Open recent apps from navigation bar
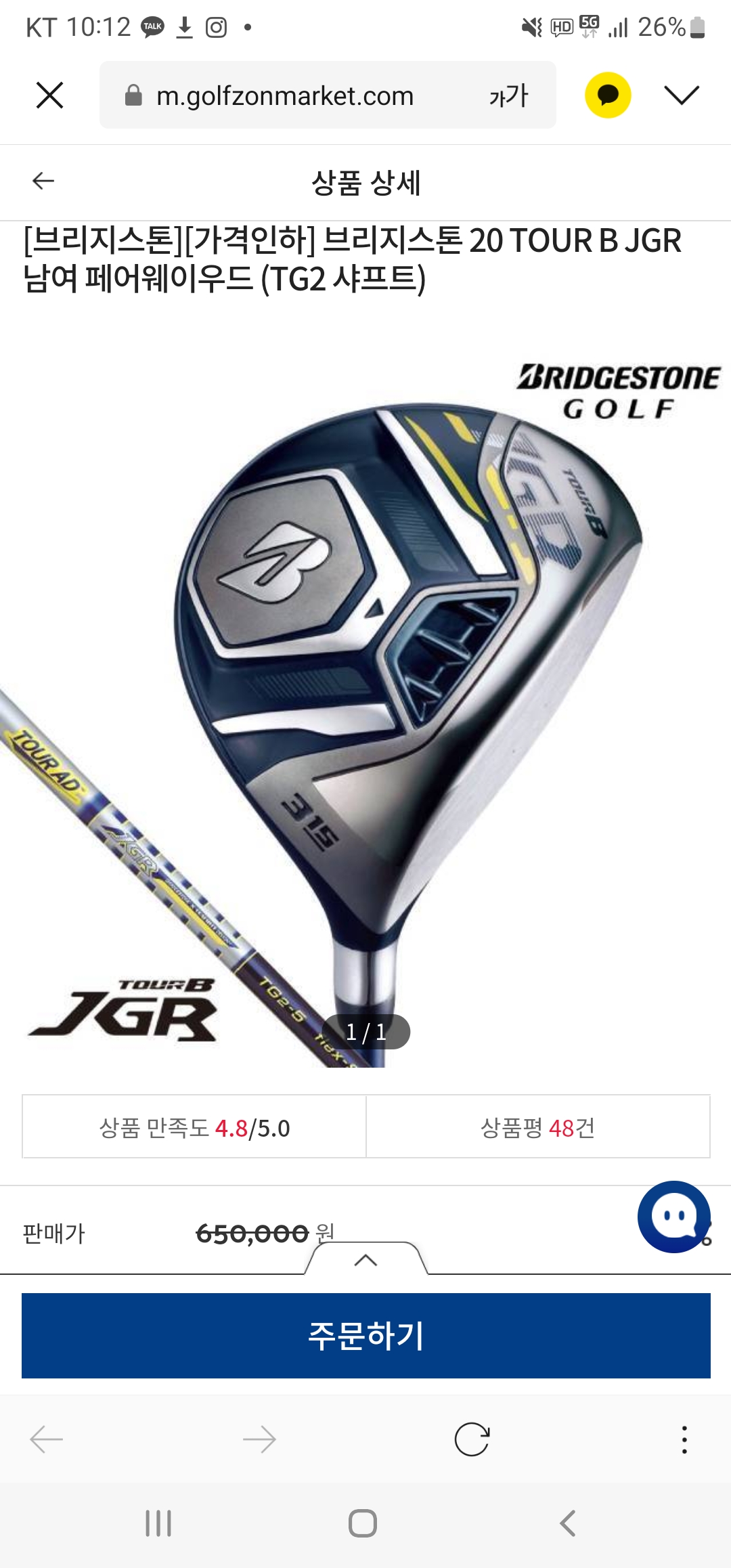Viewport: 731px width, 1568px height. pyautogui.click(x=158, y=1523)
